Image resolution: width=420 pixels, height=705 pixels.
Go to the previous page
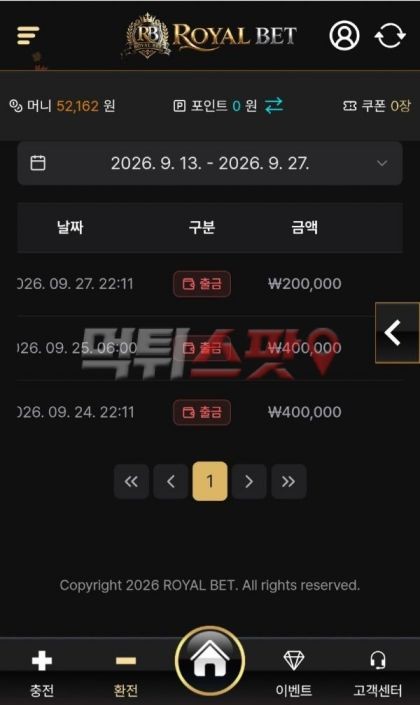[170, 482]
